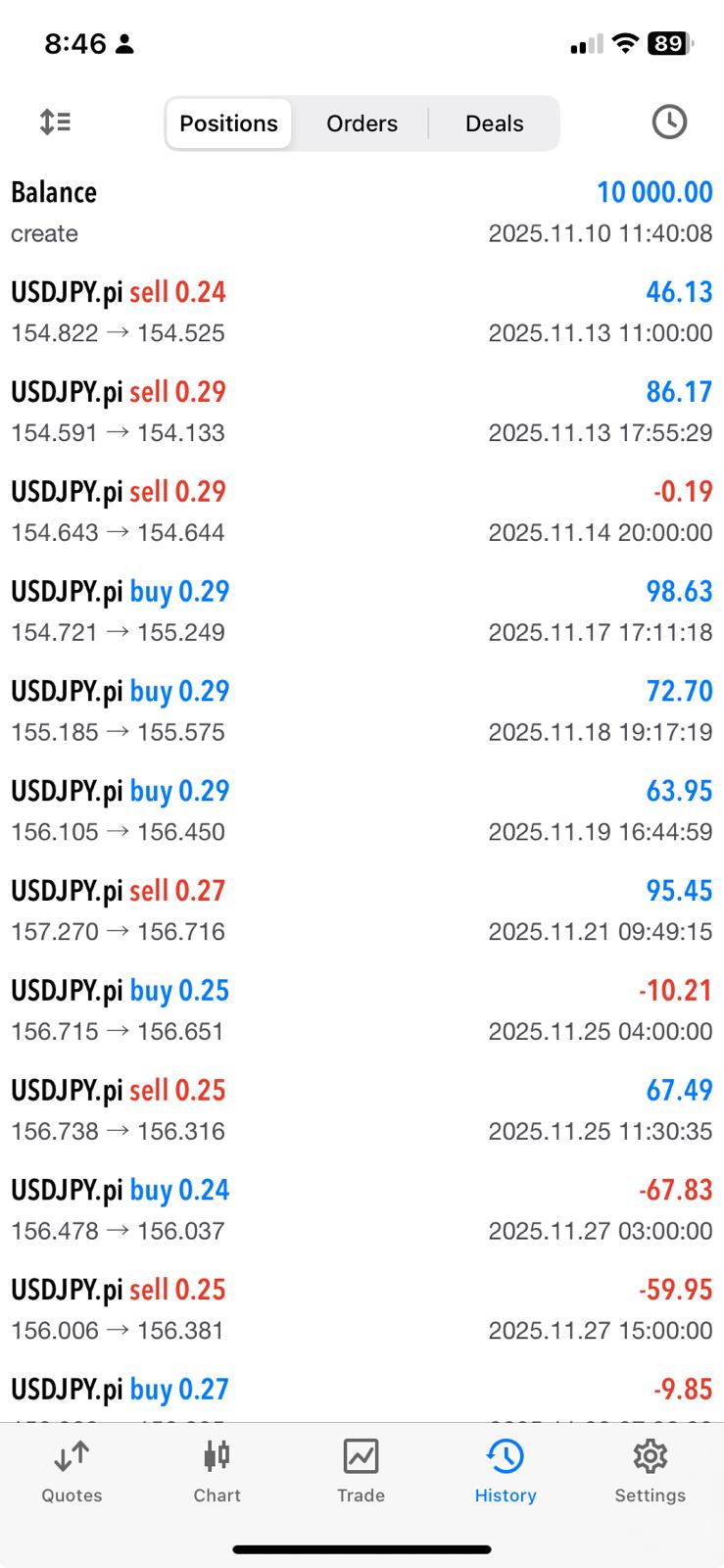Expand the USDJPY sell position with 67.49 profit
The height and width of the screenshot is (1568, 724).
click(362, 1111)
